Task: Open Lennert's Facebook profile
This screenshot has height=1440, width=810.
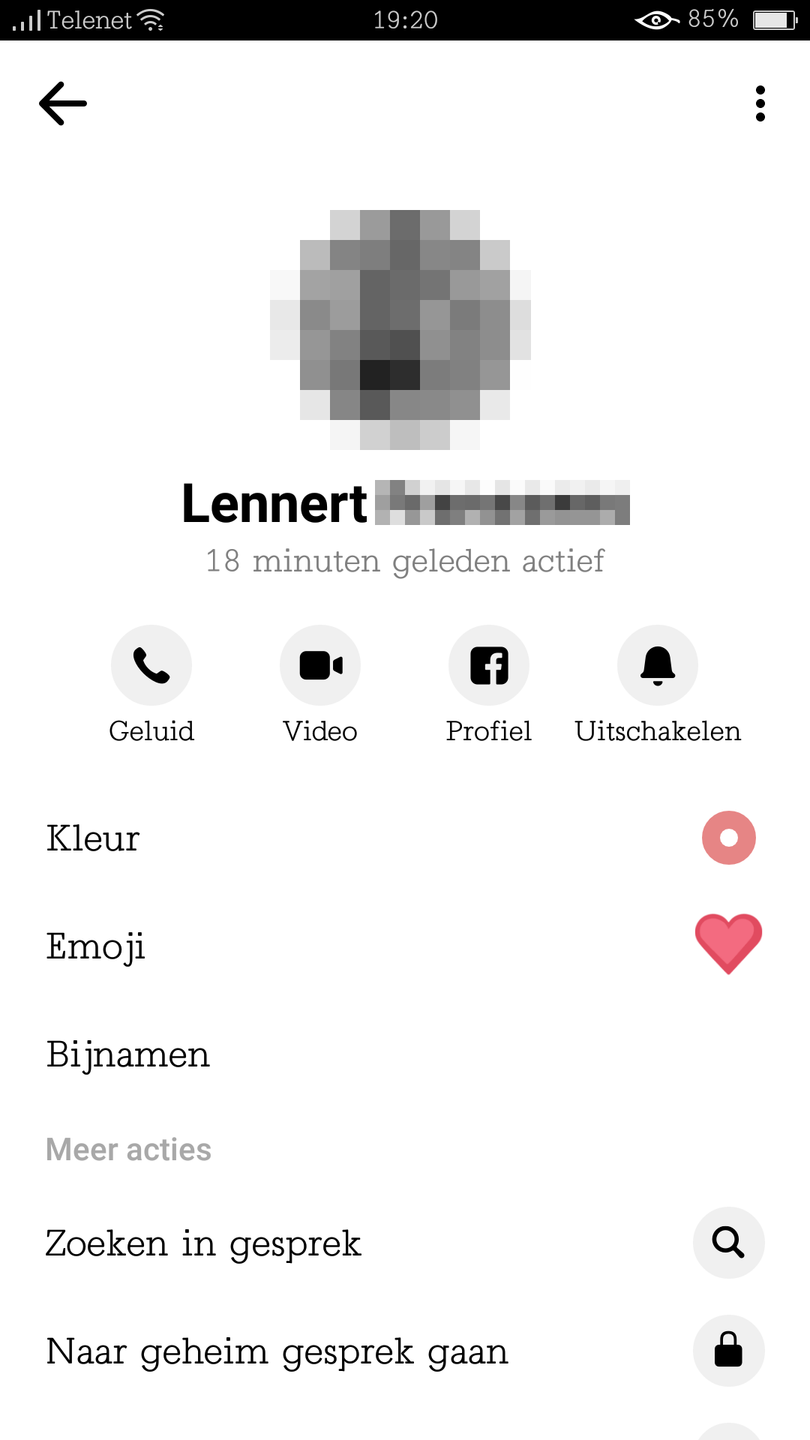Action: coord(489,665)
